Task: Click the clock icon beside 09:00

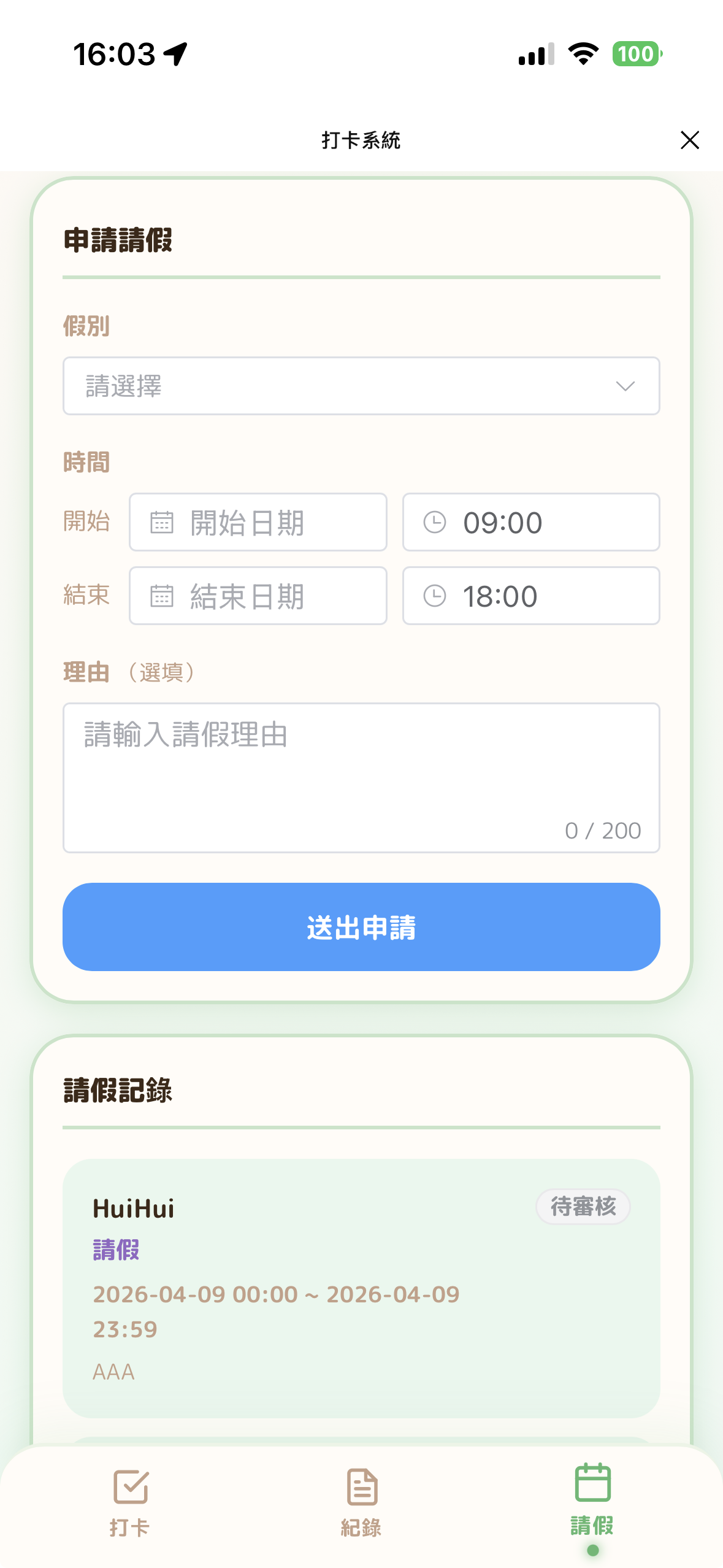Action: (435, 522)
